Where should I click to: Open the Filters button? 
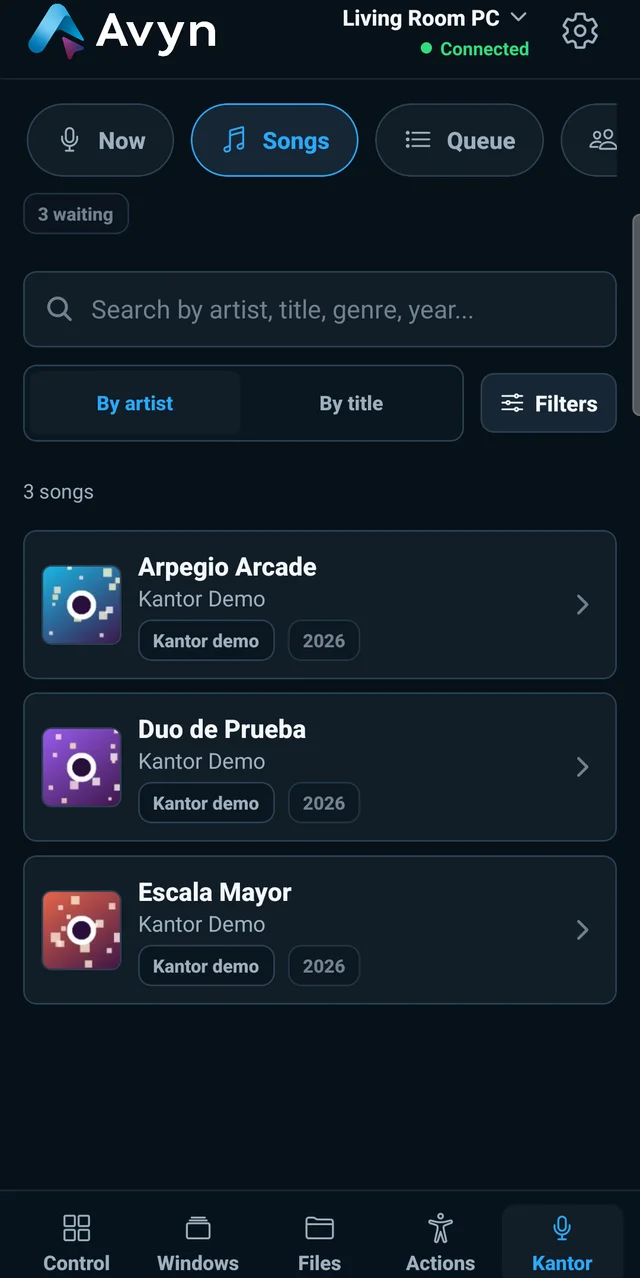click(x=548, y=403)
